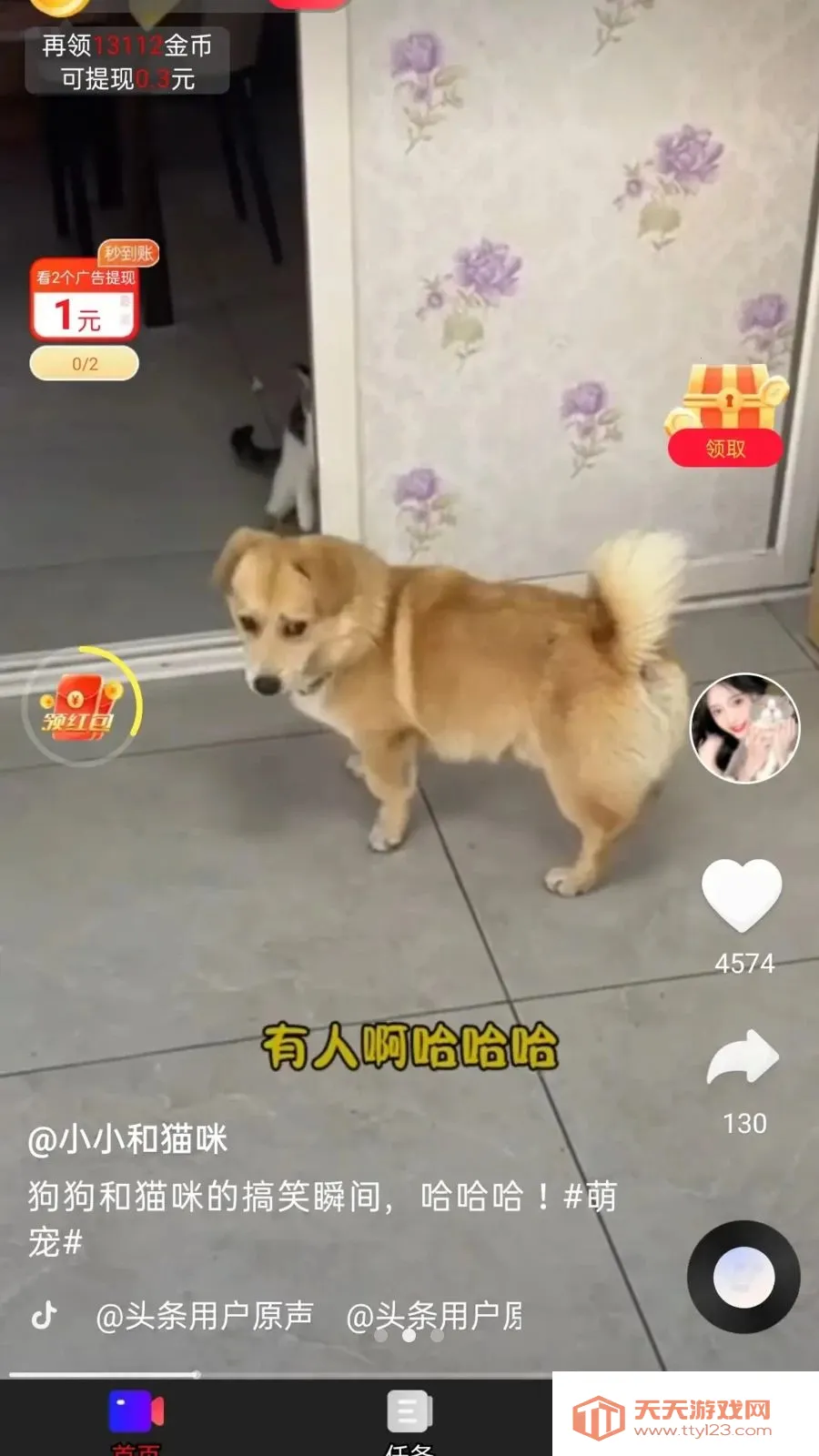The height and width of the screenshot is (1456, 819).
Task: Open the creator's profile avatar
Action: click(x=744, y=728)
